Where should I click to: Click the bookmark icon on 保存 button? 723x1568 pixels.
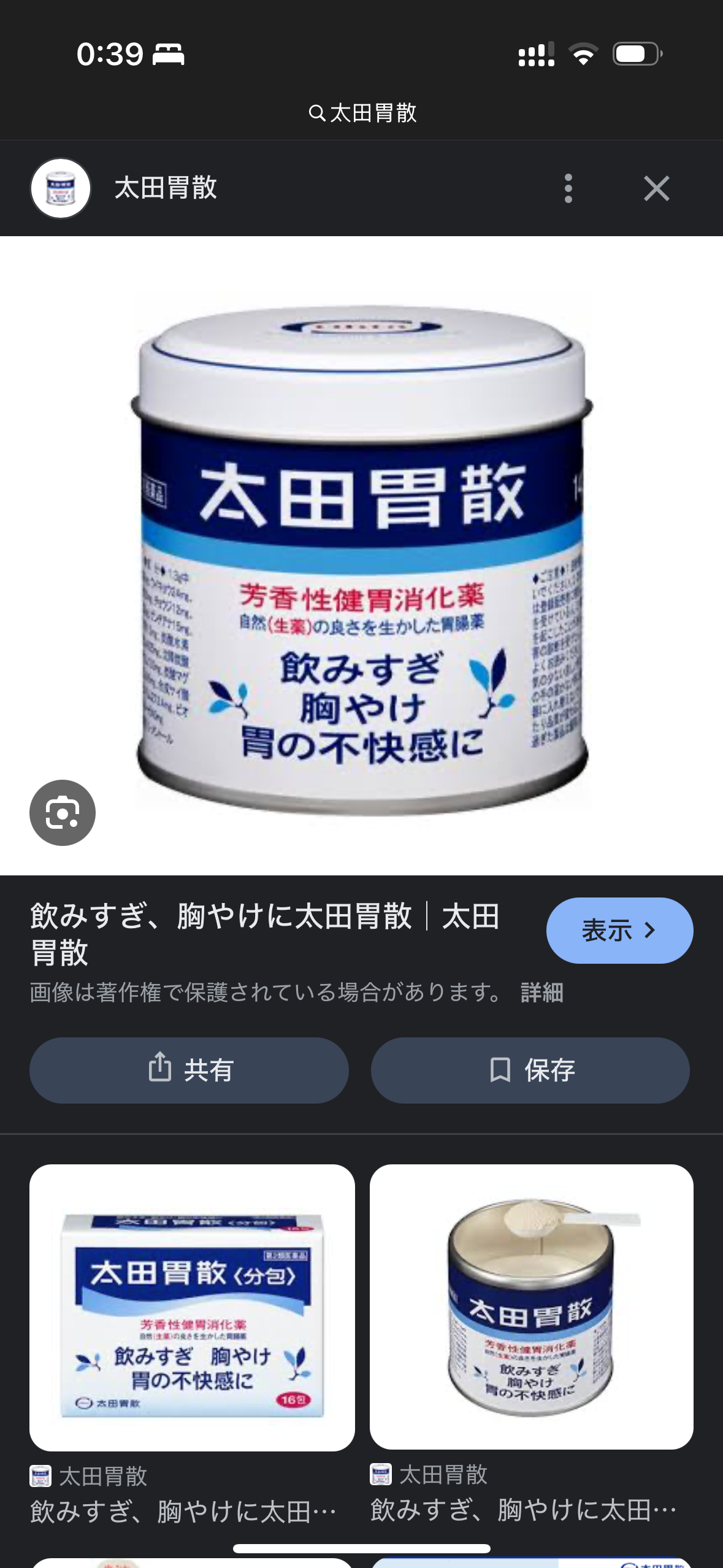coord(500,1070)
